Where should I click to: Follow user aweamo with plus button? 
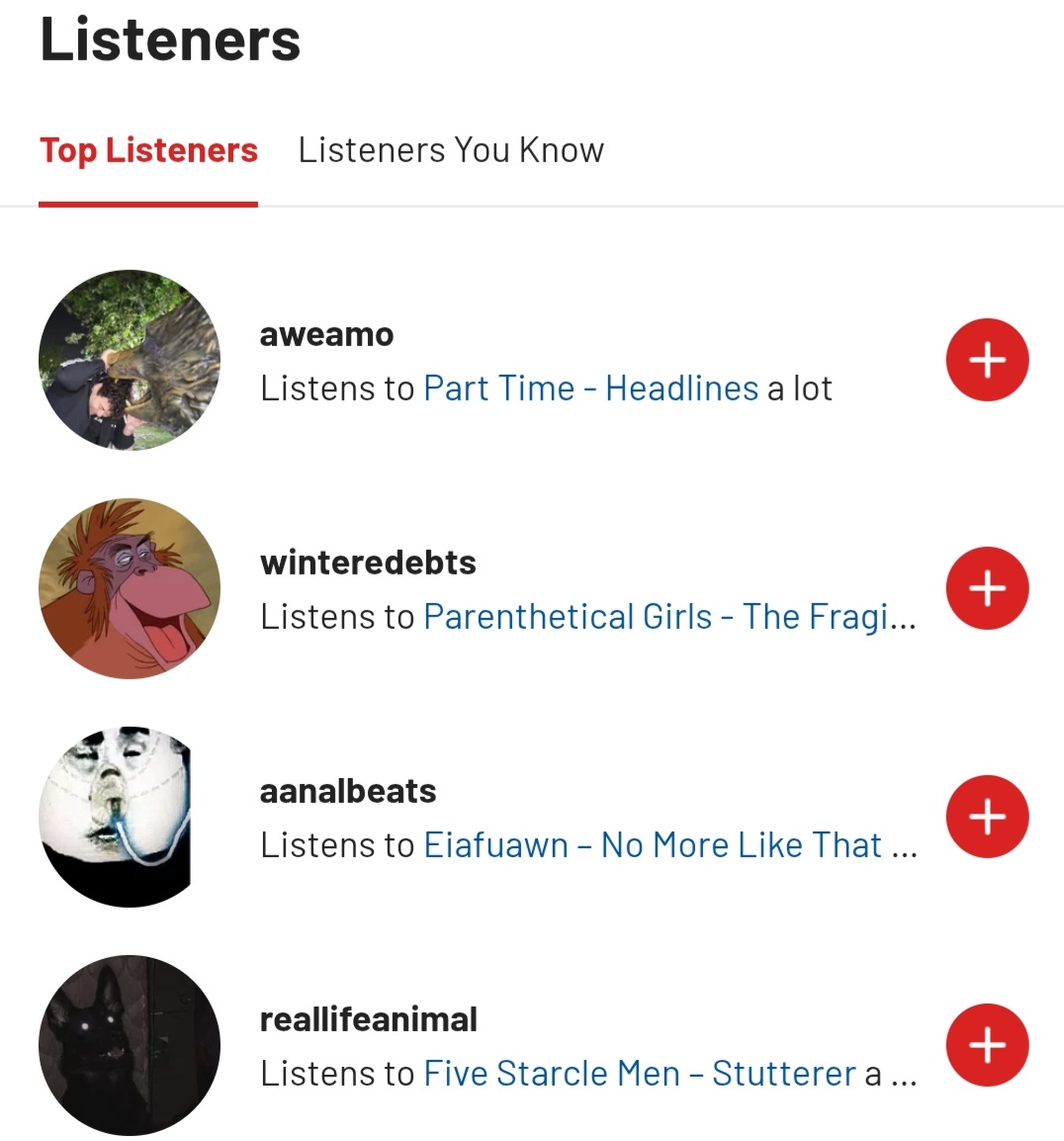click(987, 360)
